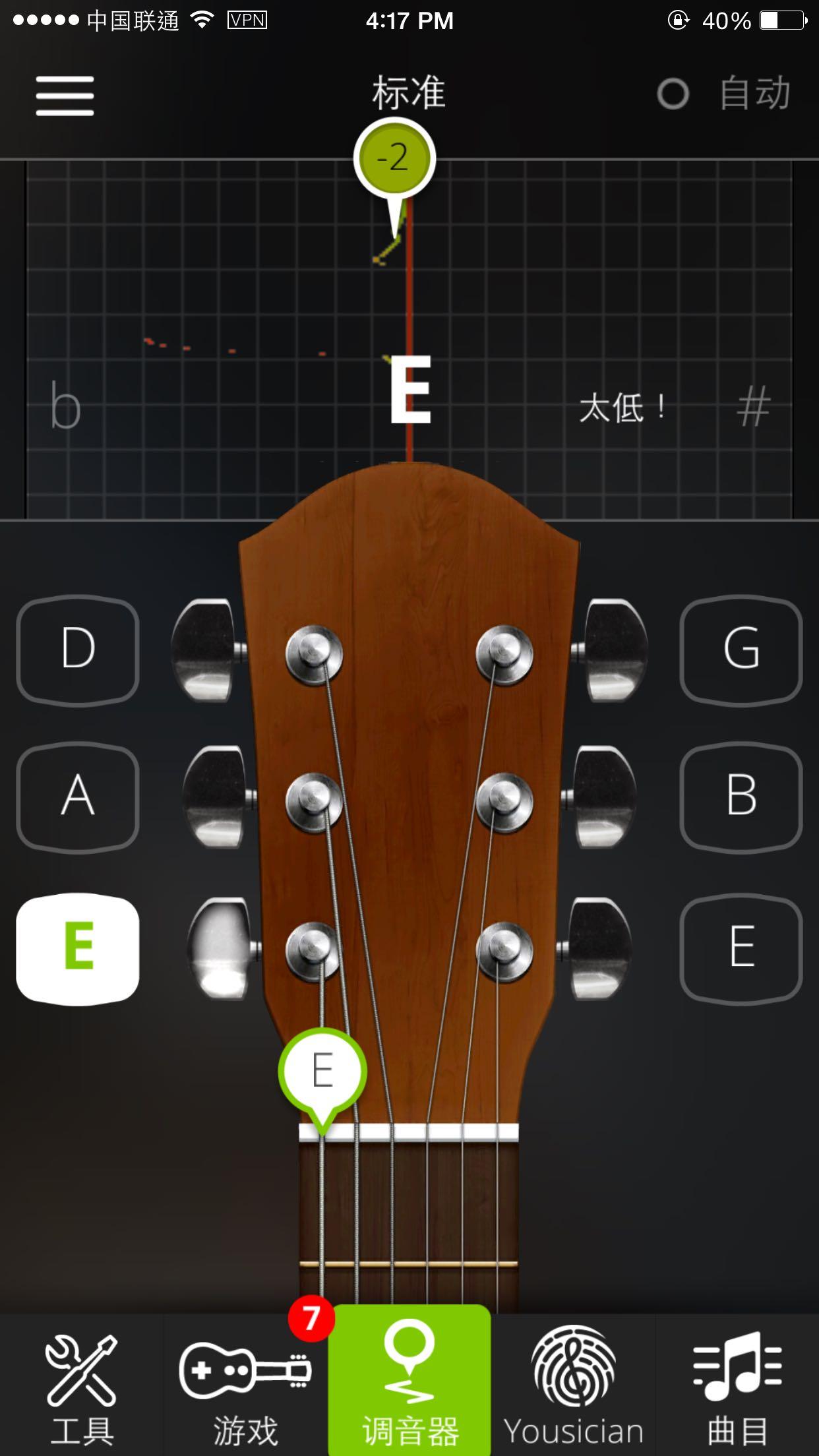Open the hamburger menu
Image resolution: width=819 pixels, height=1456 pixels.
pyautogui.click(x=65, y=96)
